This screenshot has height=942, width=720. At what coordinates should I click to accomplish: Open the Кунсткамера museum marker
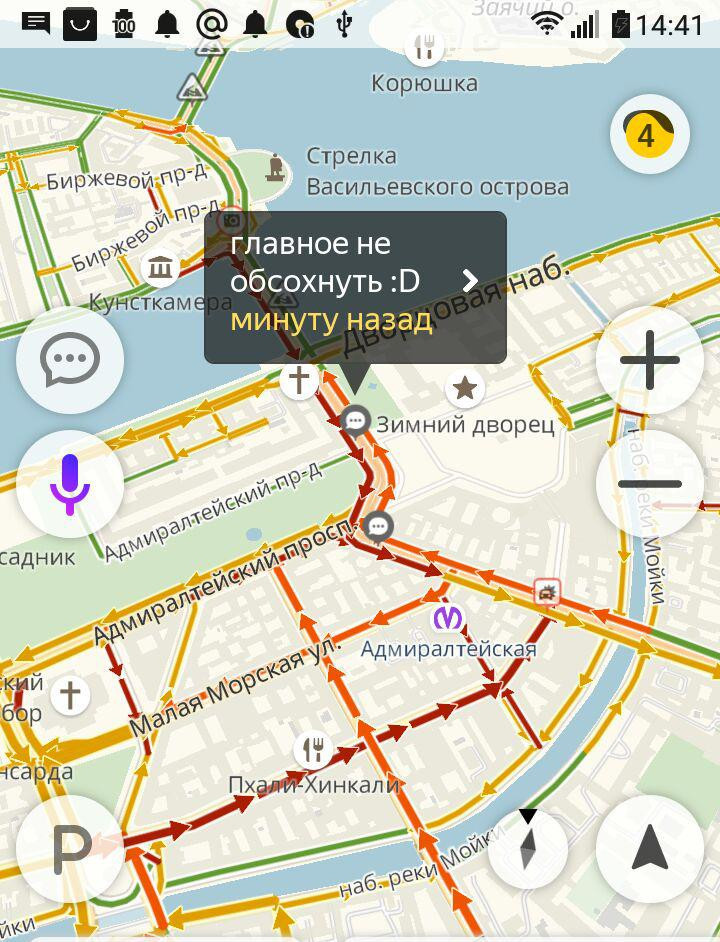pyautogui.click(x=161, y=267)
